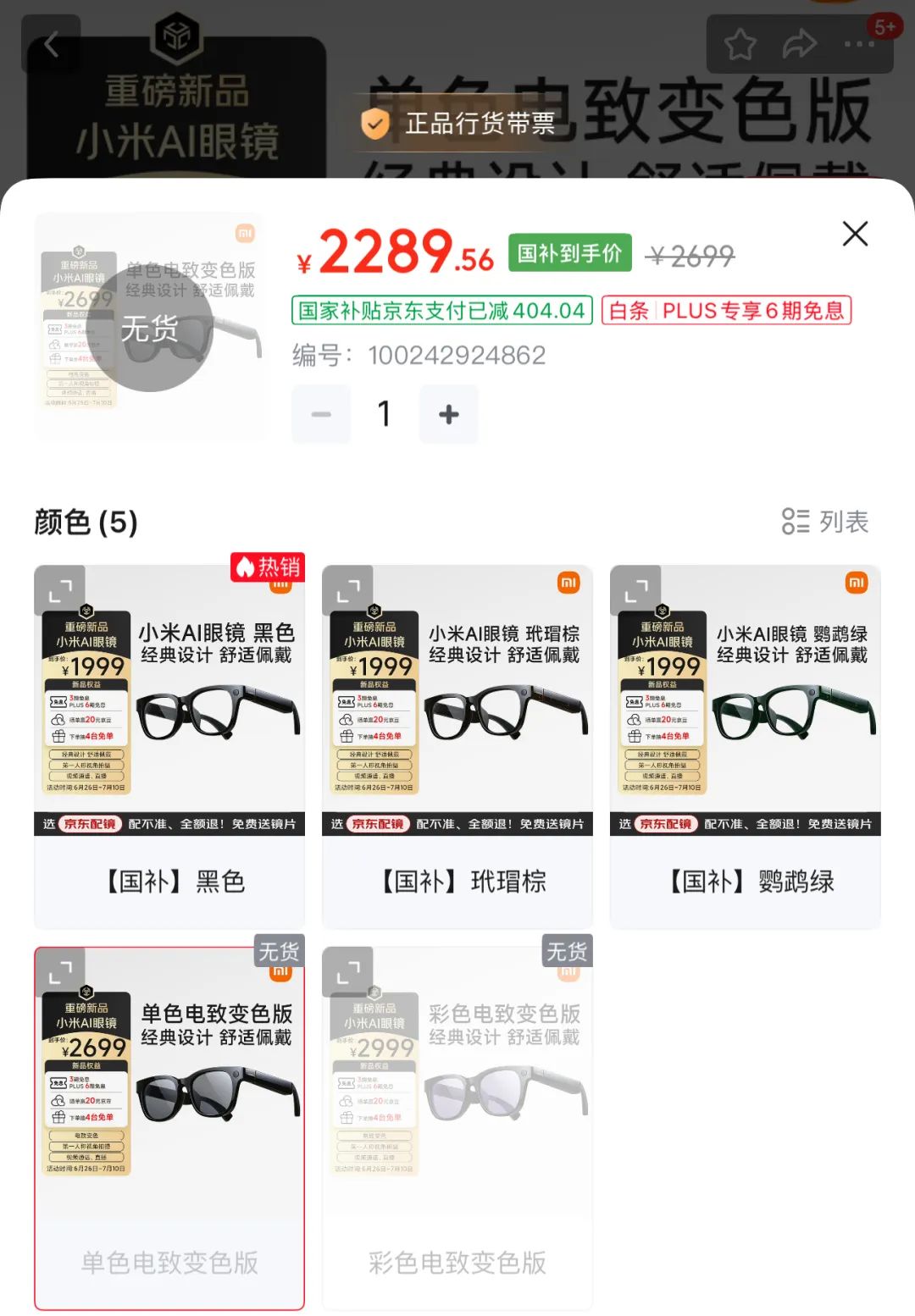915x1316 pixels.
Task: Enlarge the 玳瑁棕 glasses image
Action: [347, 590]
